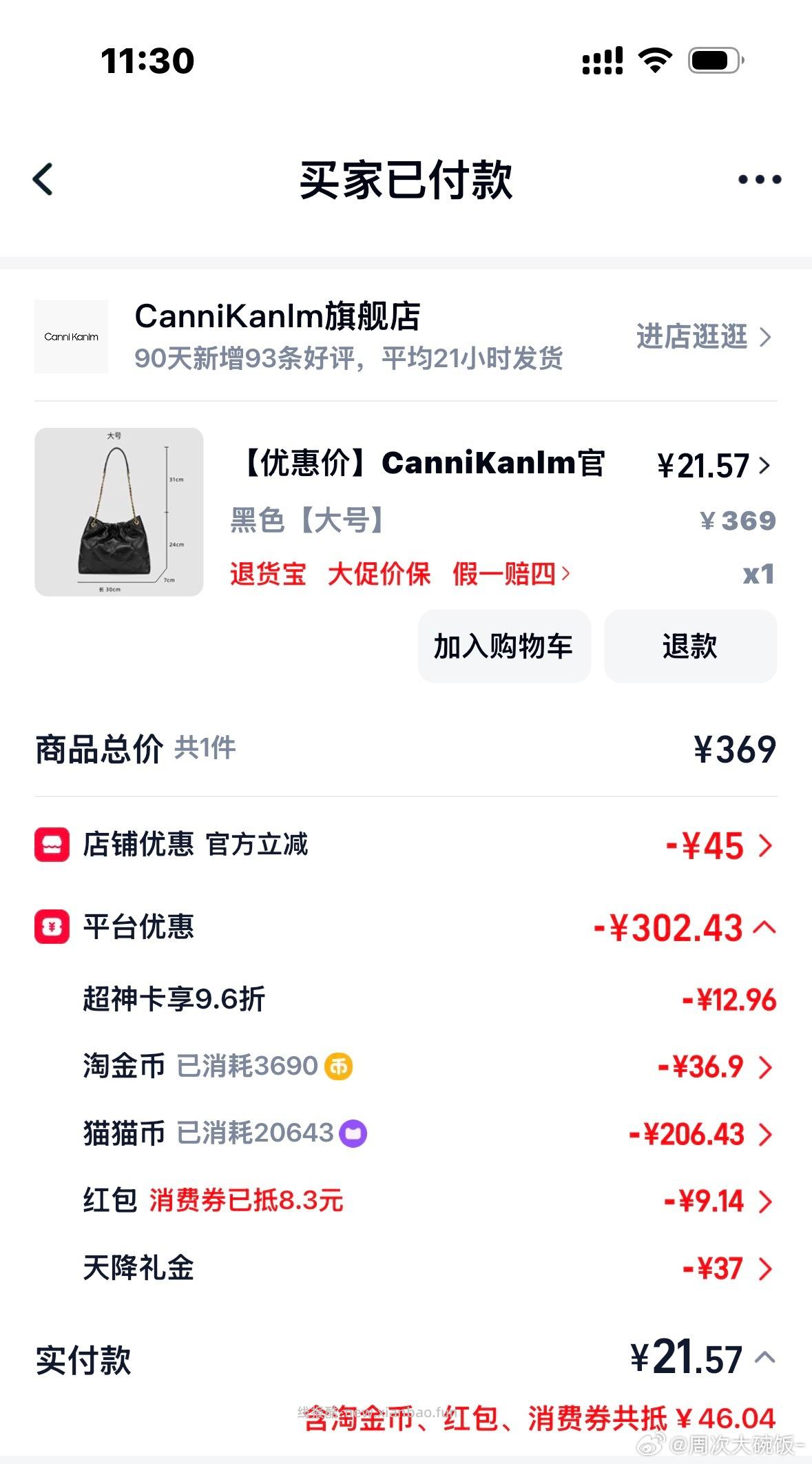
Task: Open the 猫猫币 deduction details arrow
Action: click(x=767, y=1133)
